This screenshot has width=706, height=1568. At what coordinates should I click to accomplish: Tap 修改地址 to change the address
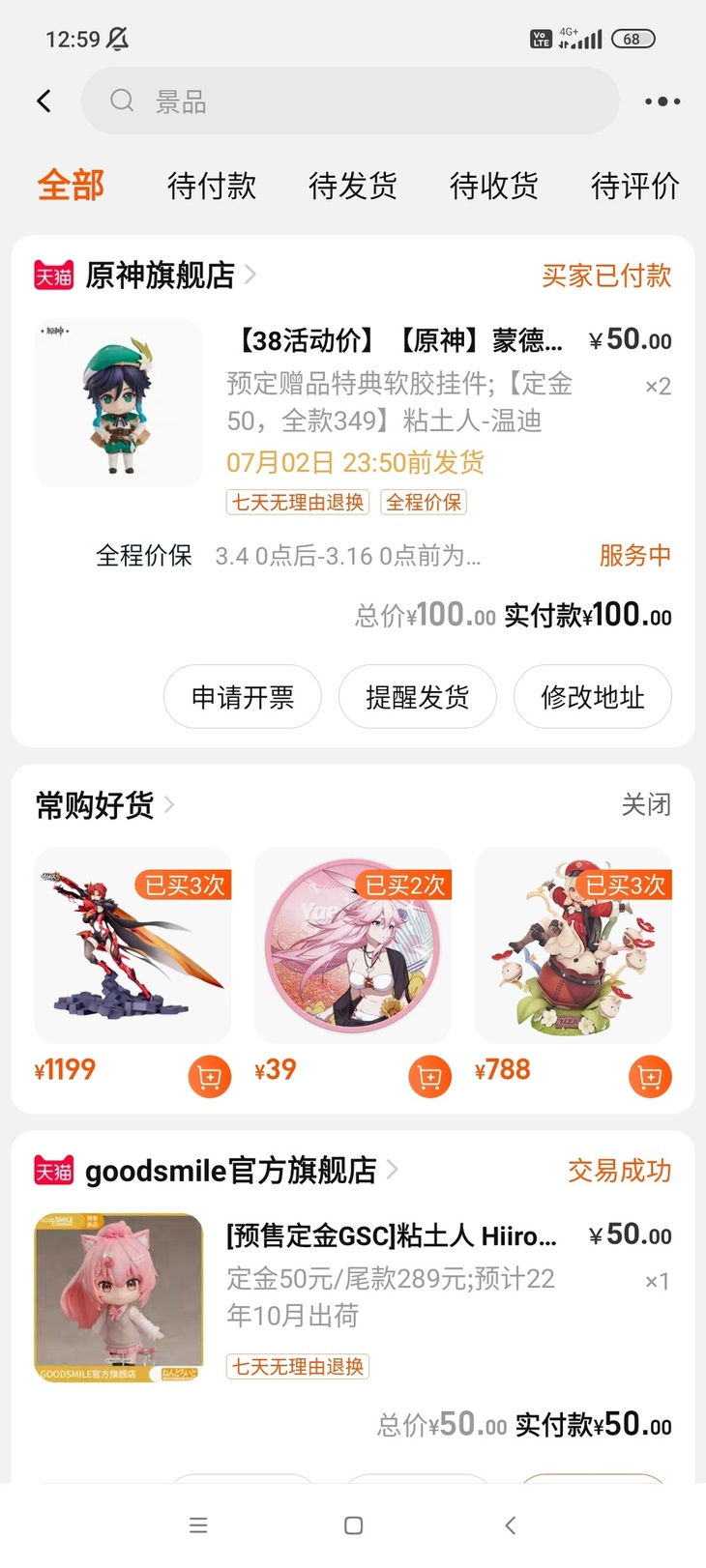592,697
